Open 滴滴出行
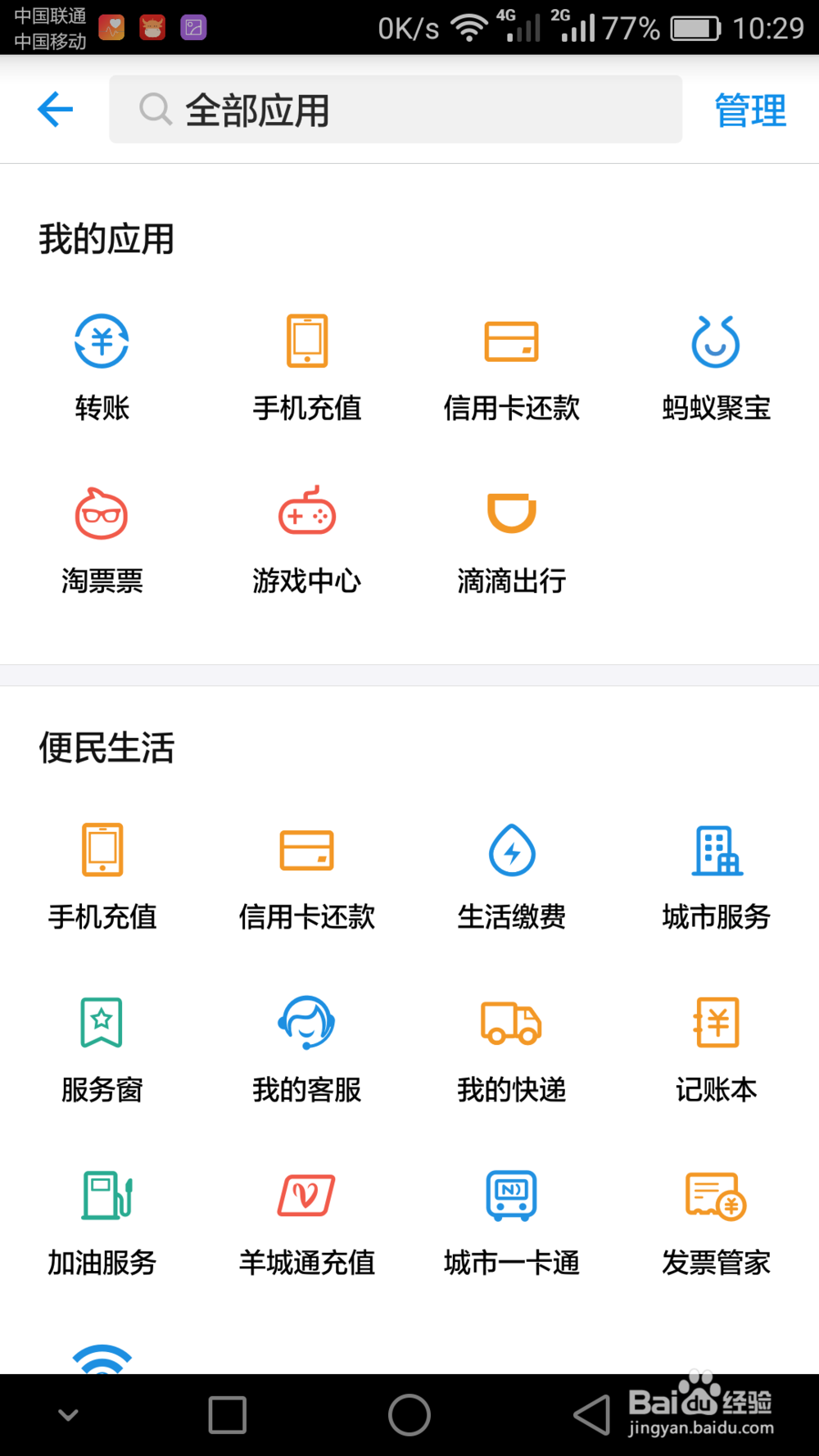The width and height of the screenshot is (819, 1456). [512, 540]
